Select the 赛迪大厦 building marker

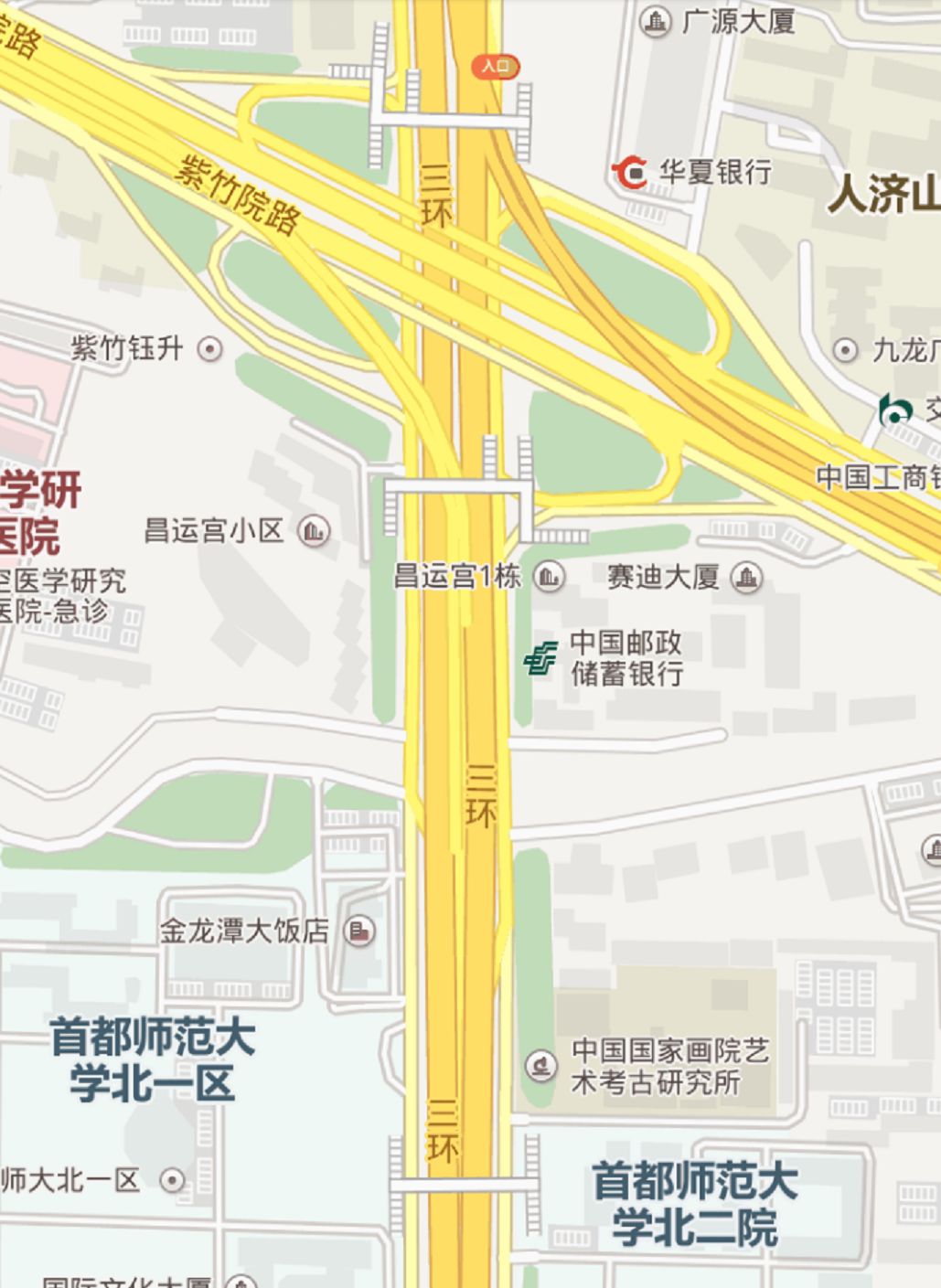tap(747, 577)
